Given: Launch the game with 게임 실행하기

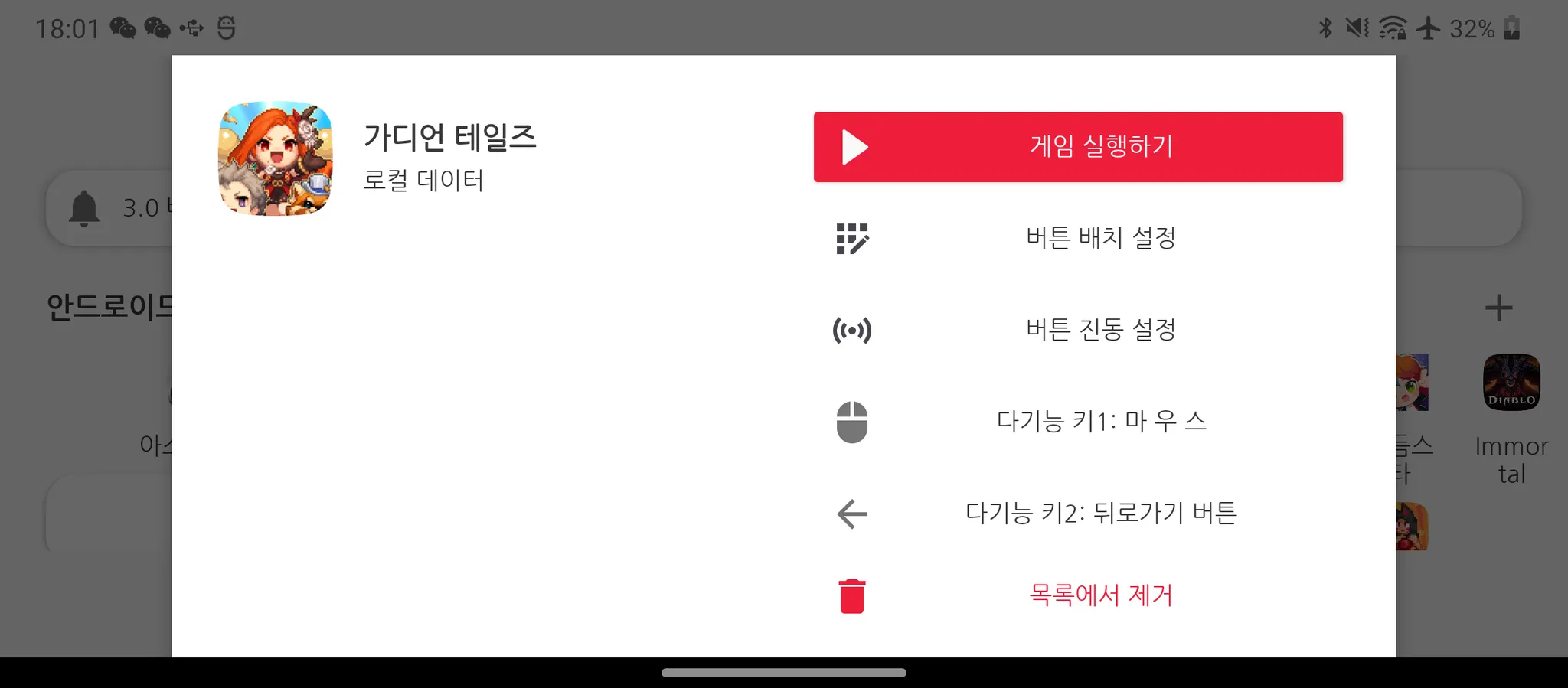Looking at the screenshot, I should tap(1077, 147).
